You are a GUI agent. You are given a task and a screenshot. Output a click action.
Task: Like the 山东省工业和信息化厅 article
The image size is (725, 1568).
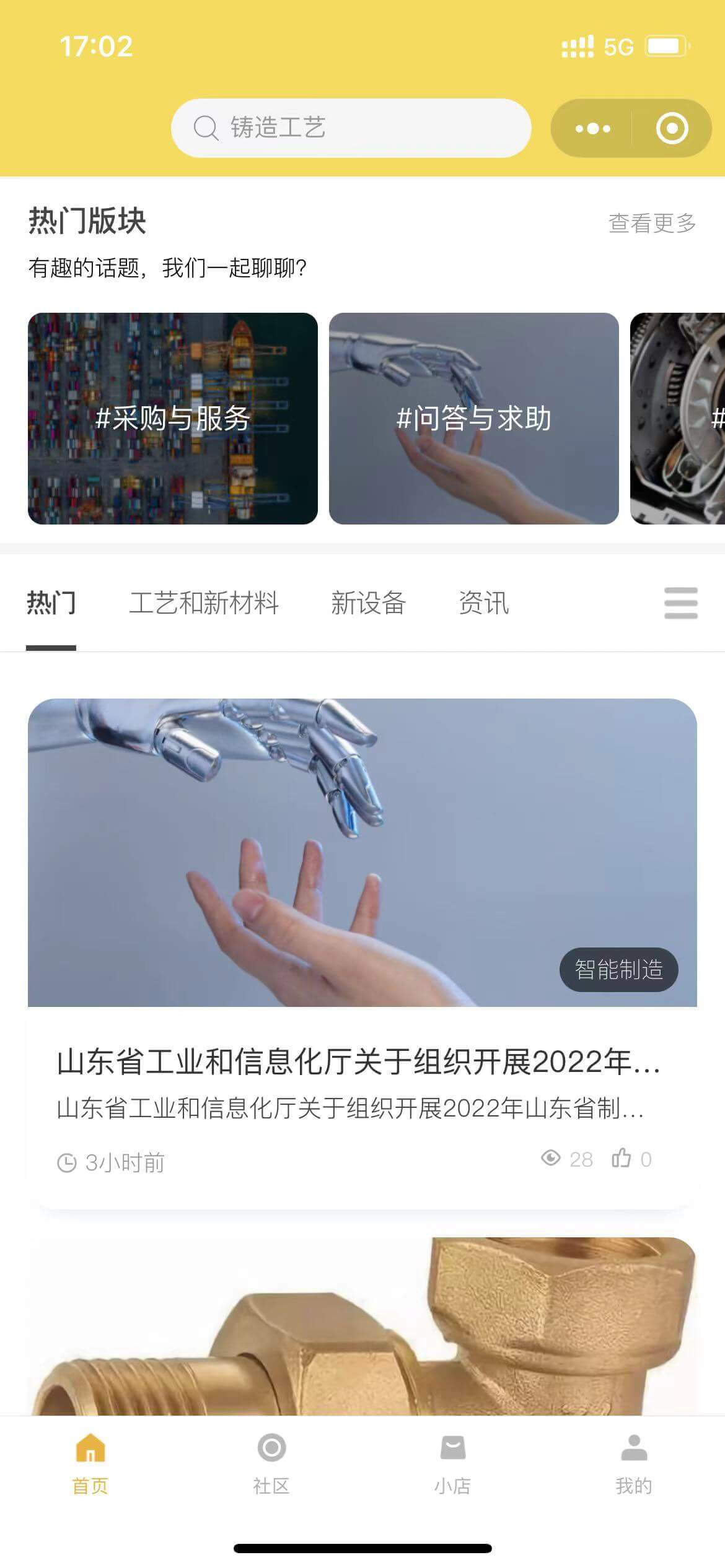click(622, 1158)
